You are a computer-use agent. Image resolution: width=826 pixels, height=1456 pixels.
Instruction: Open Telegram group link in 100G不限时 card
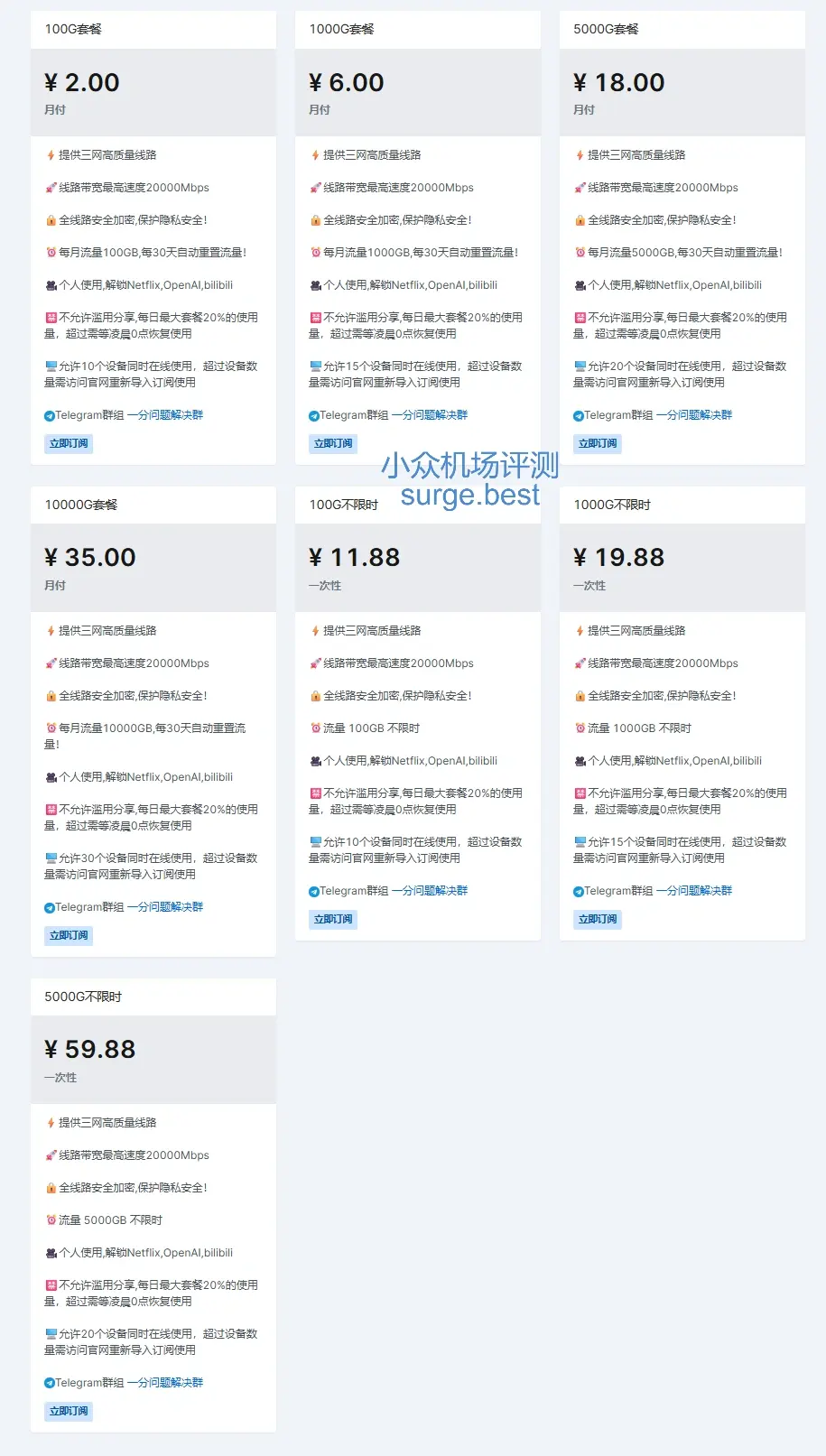[430, 891]
